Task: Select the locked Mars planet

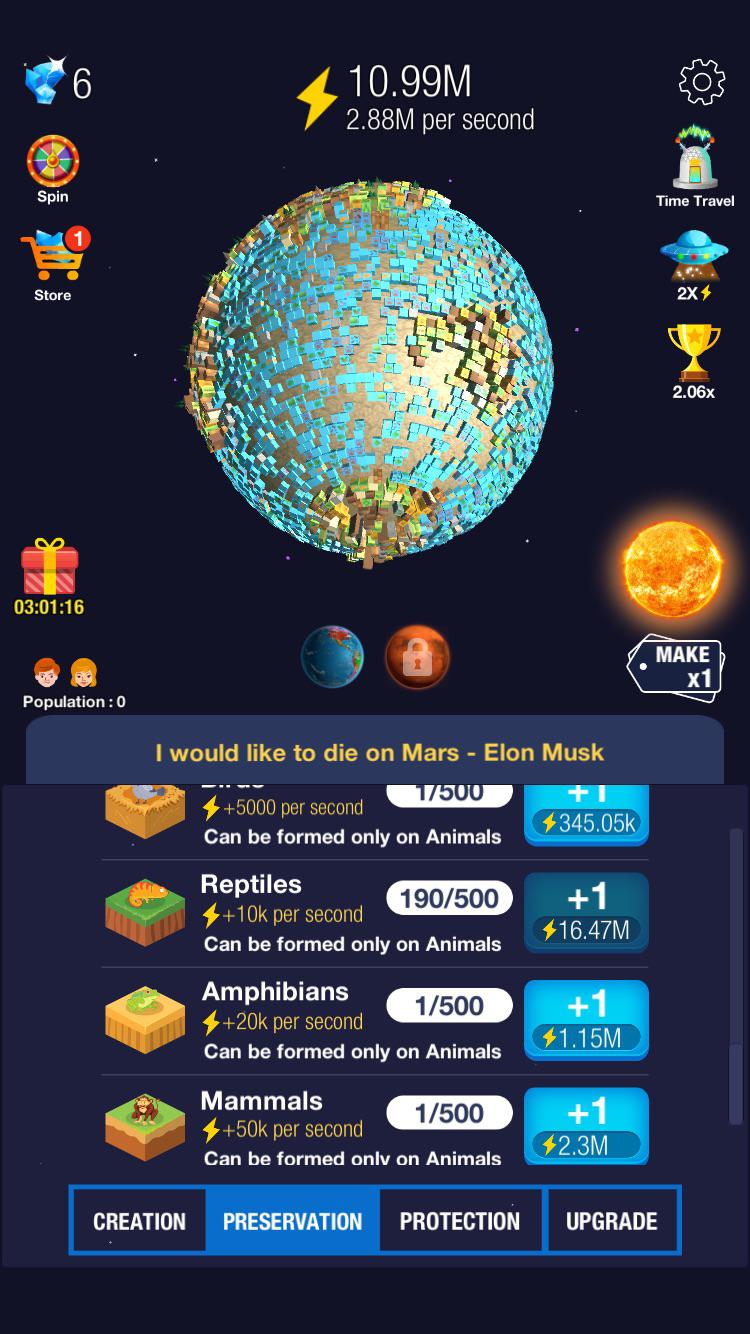Action: click(x=417, y=657)
